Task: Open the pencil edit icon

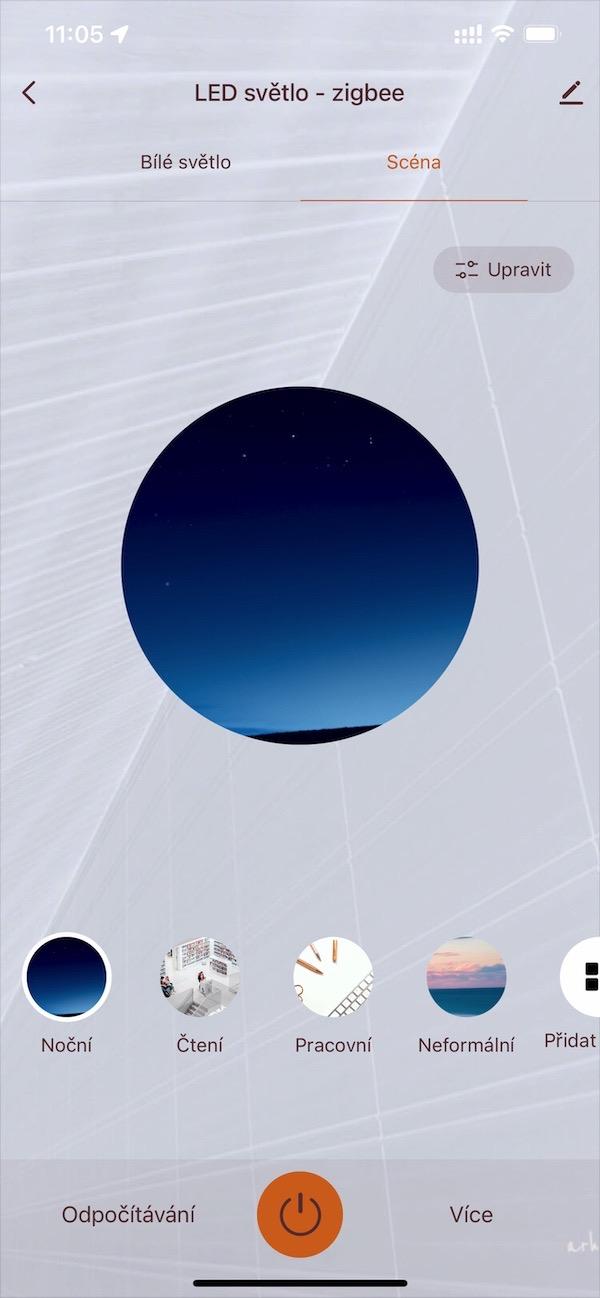Action: click(x=571, y=93)
